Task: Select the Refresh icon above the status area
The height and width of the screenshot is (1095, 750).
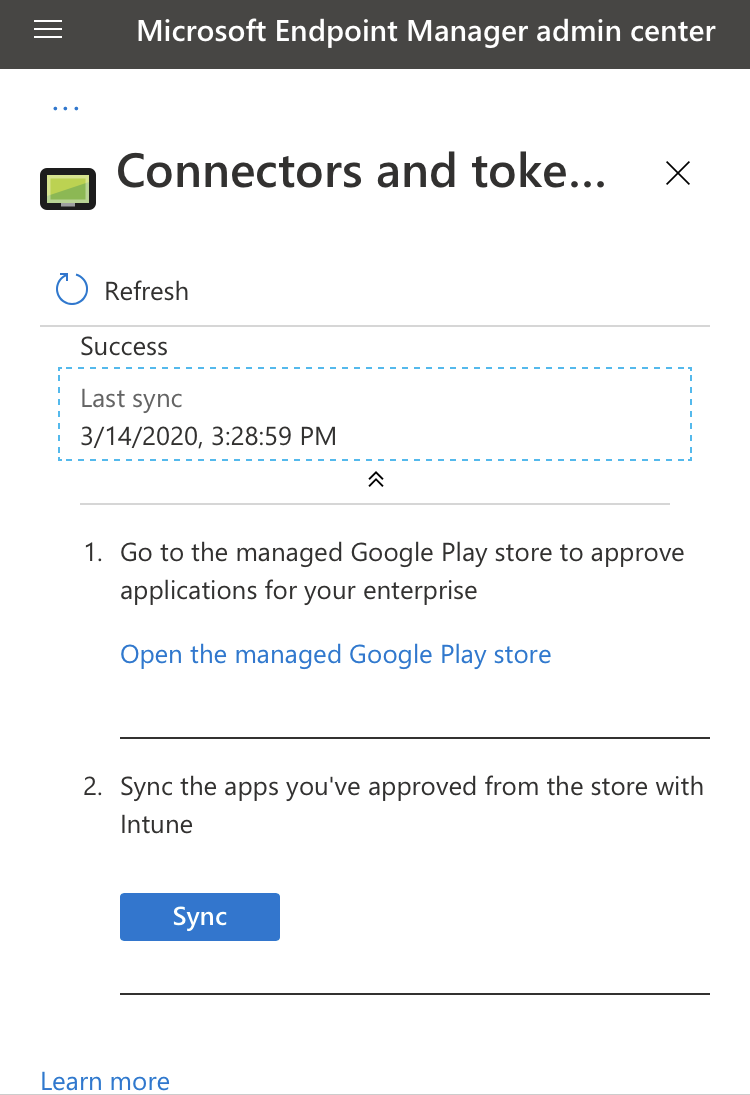Action: point(70,288)
